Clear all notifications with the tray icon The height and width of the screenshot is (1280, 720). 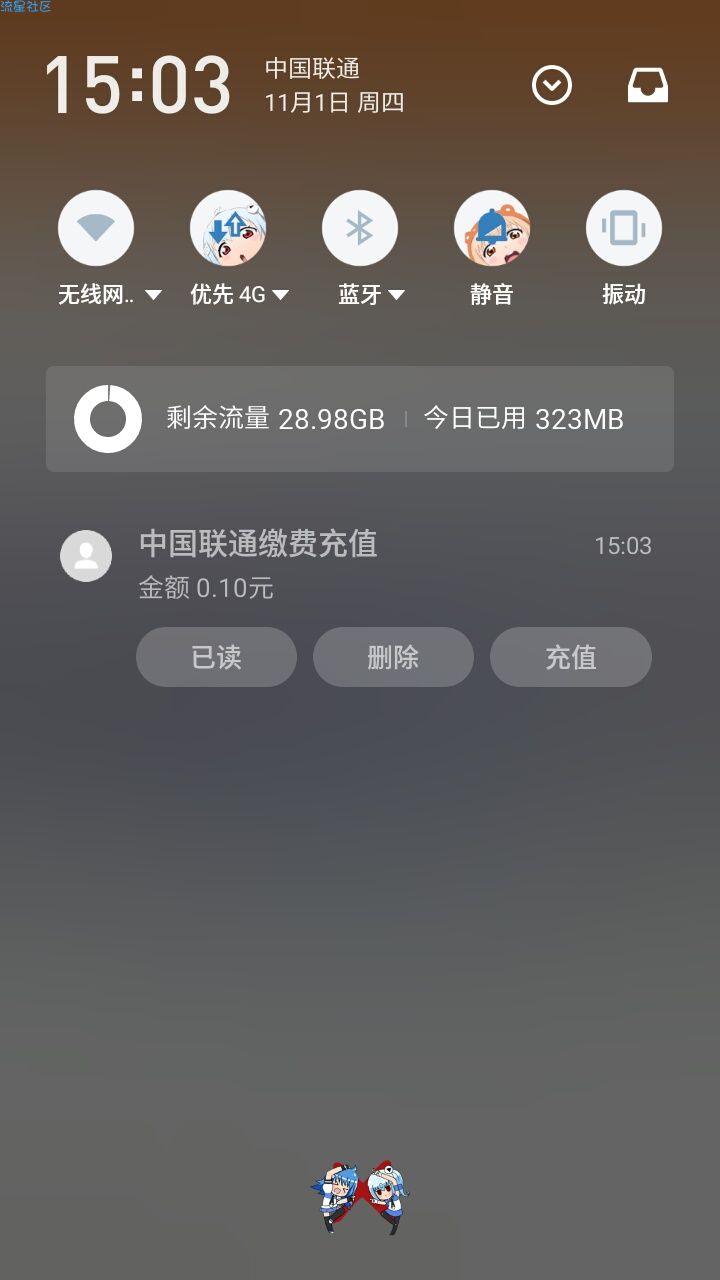(x=648, y=86)
